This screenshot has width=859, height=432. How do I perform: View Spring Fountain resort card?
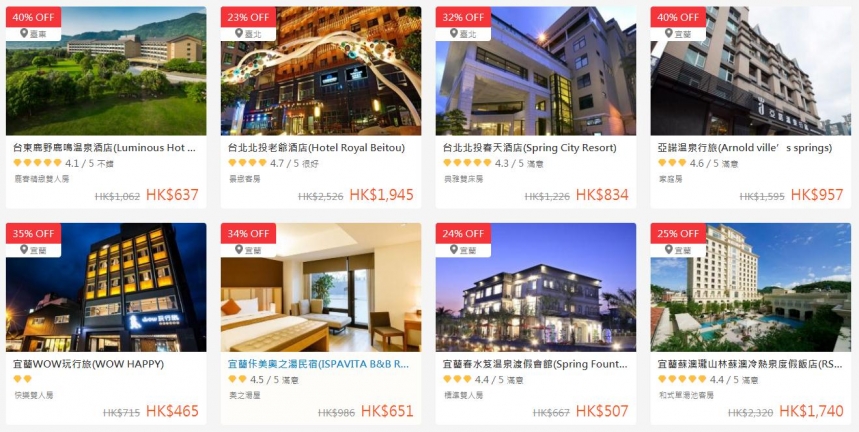[535, 363]
